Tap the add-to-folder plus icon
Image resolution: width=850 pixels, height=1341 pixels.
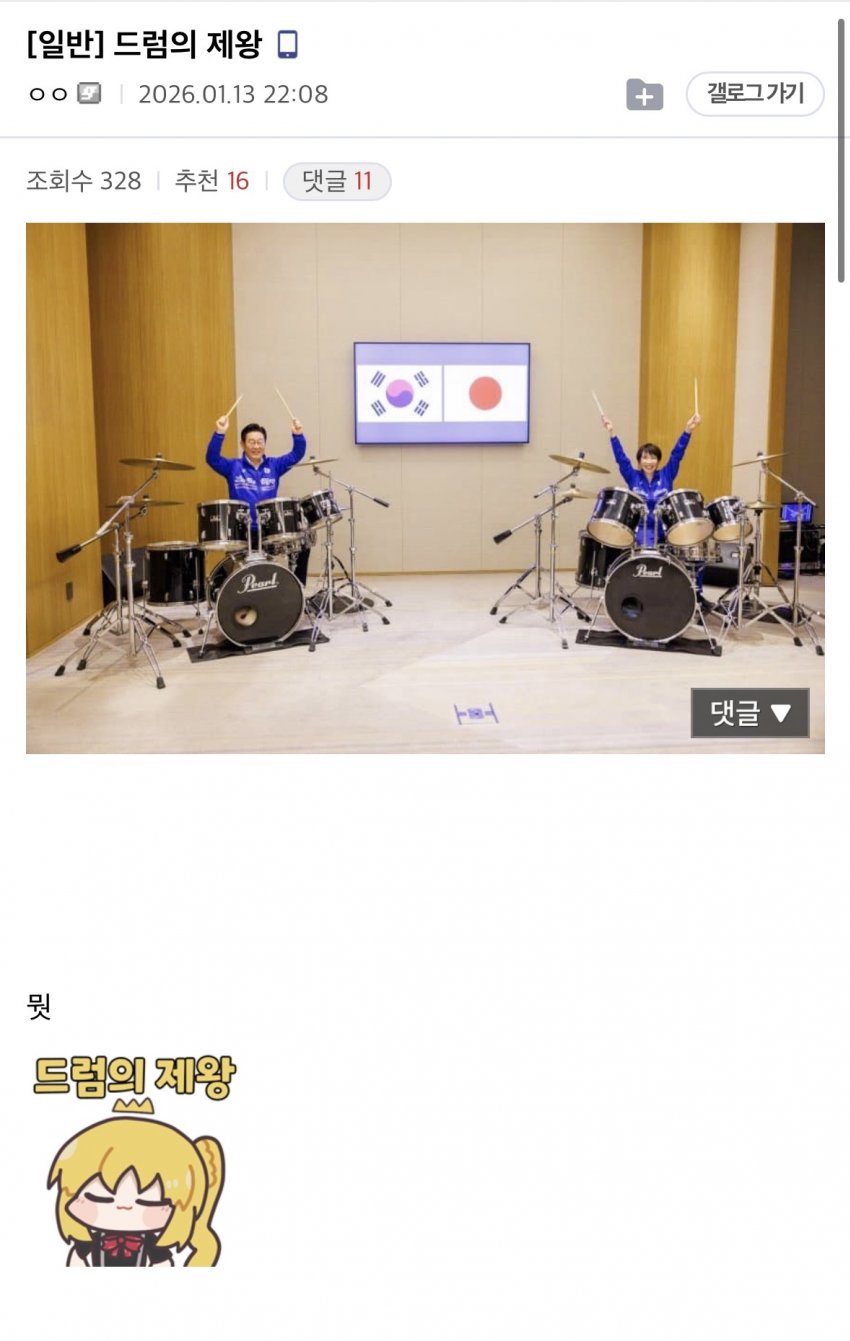coord(645,95)
